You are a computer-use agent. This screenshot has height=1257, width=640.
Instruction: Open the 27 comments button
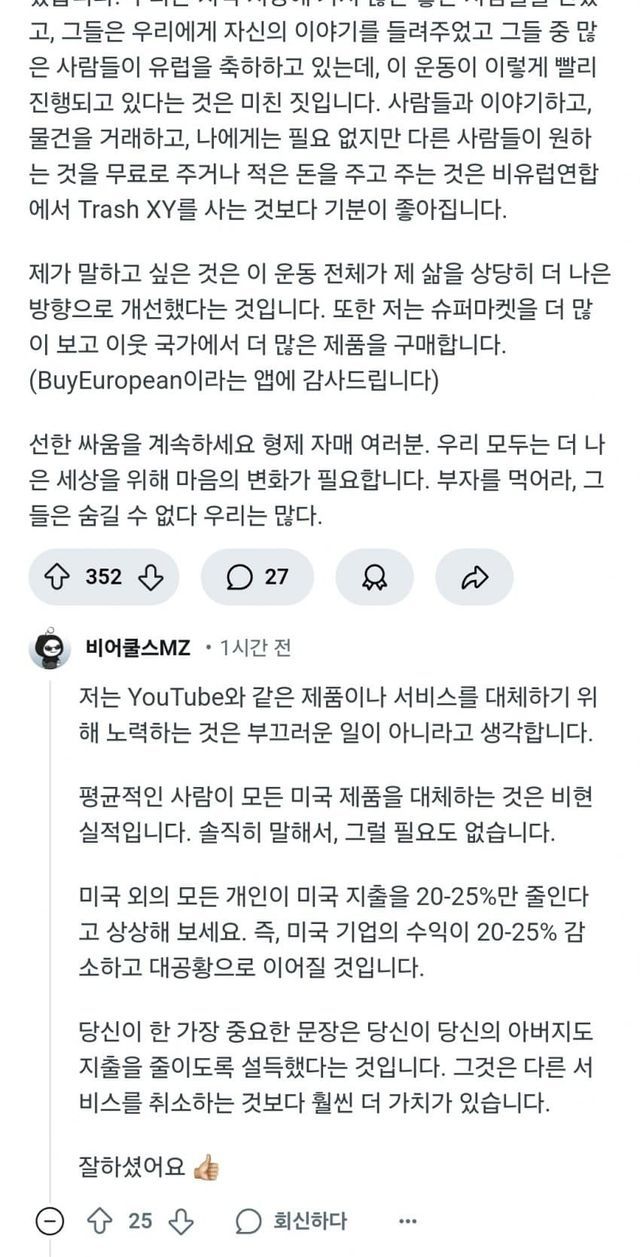click(257, 577)
